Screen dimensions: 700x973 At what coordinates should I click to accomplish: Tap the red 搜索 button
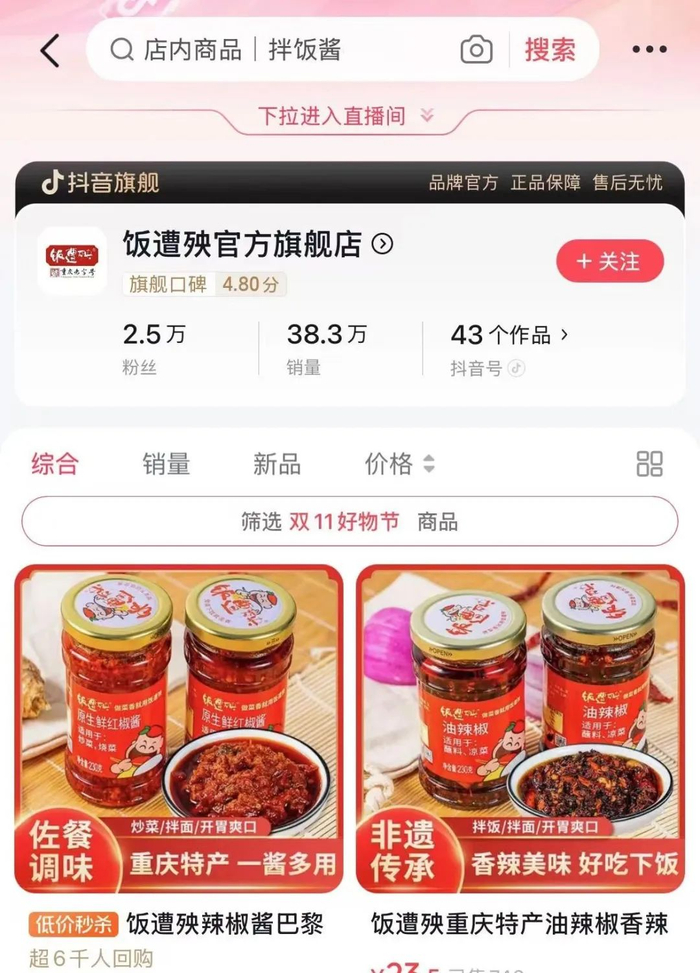click(x=550, y=50)
